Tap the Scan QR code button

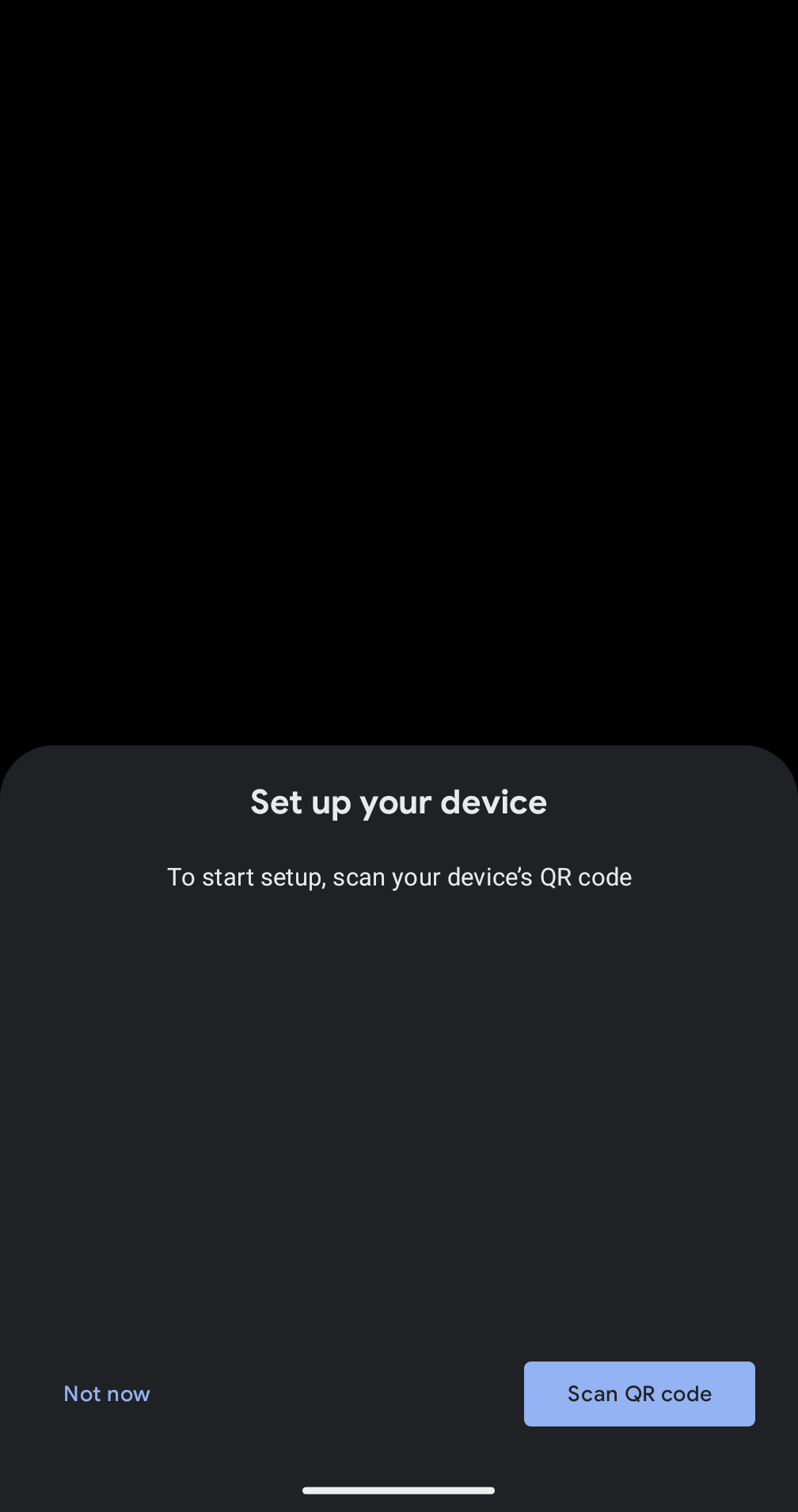[639, 1393]
